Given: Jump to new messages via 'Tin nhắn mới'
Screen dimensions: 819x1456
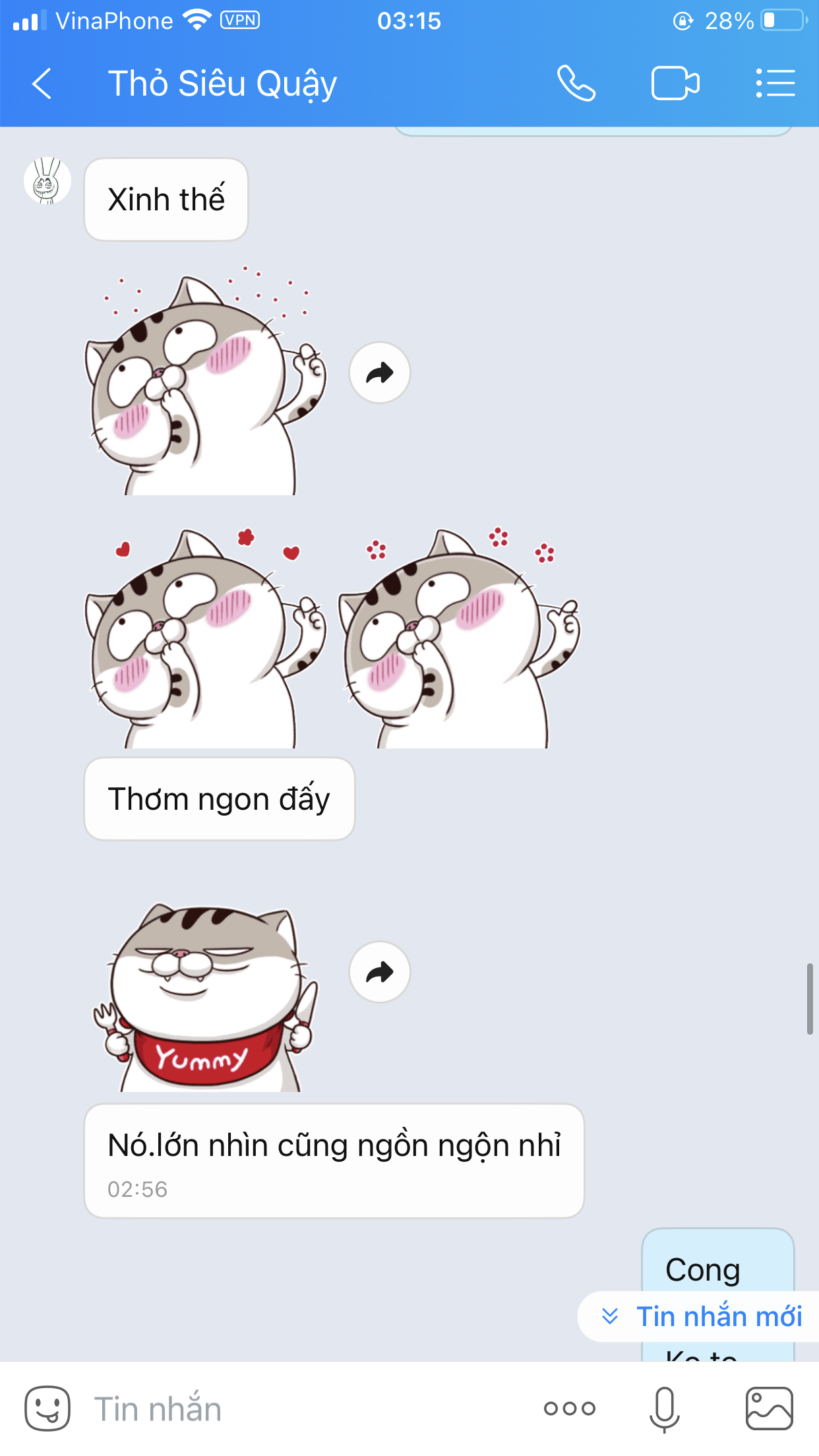Looking at the screenshot, I should tap(701, 1317).
